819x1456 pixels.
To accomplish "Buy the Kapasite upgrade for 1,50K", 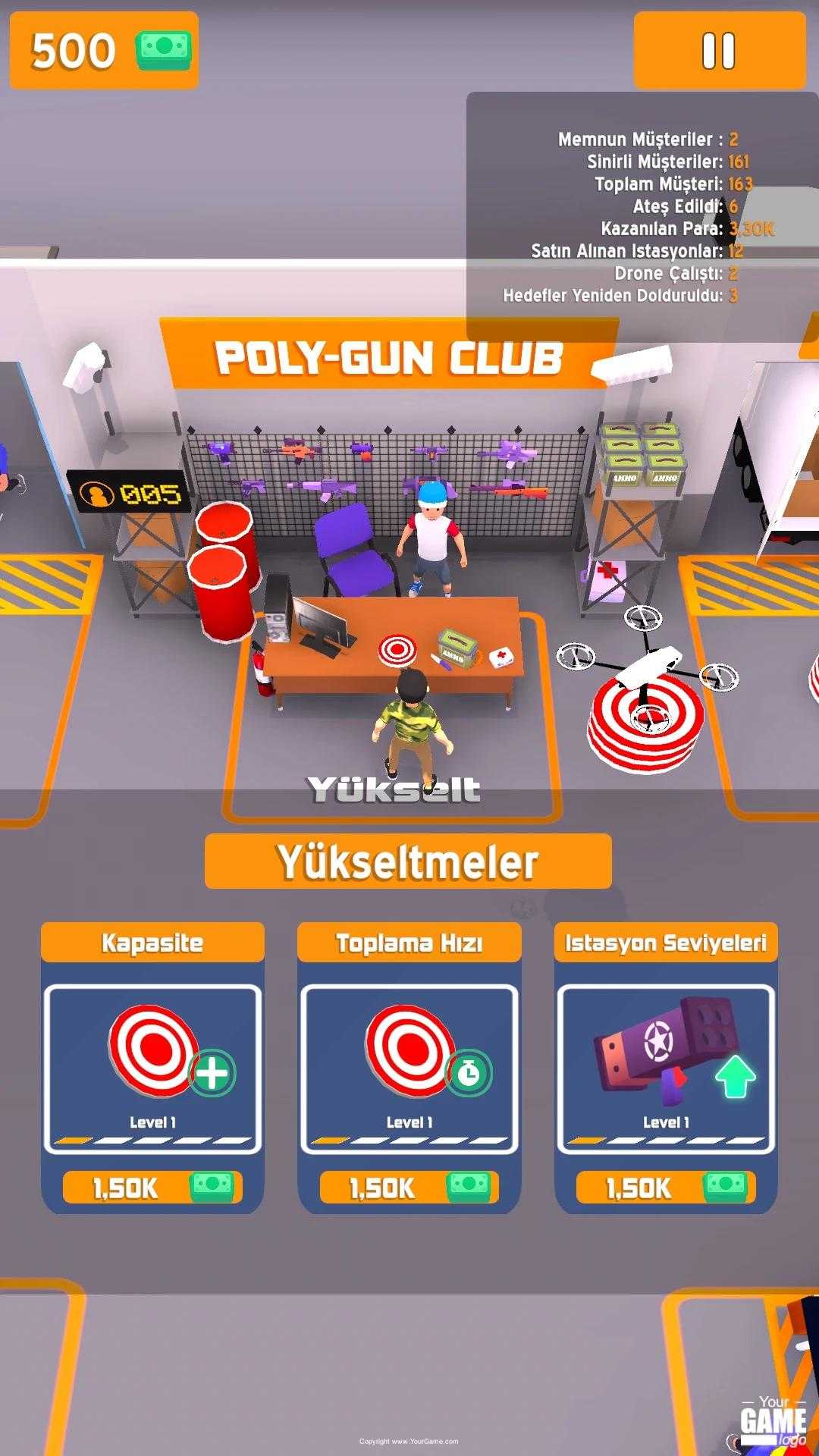I will pos(152,1187).
